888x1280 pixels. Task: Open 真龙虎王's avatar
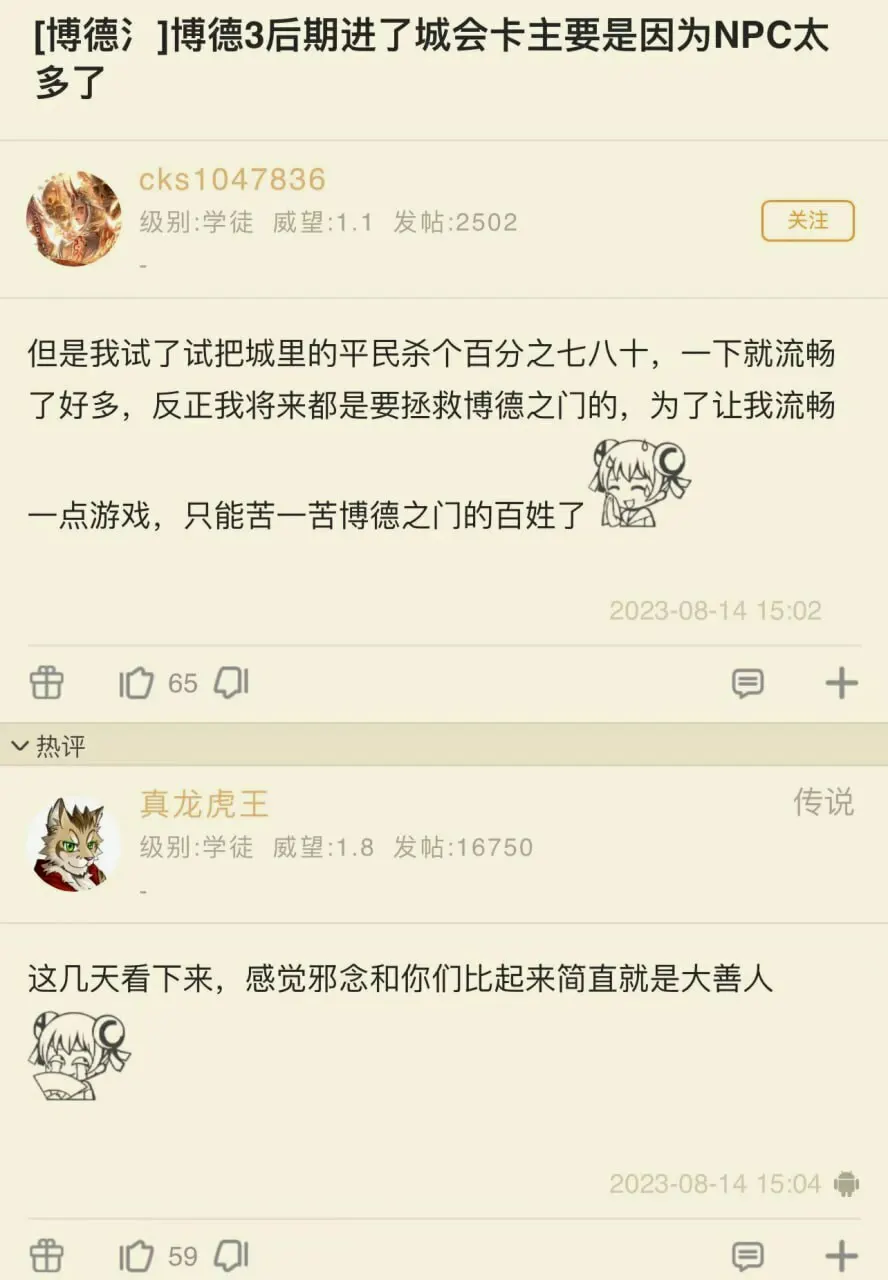[74, 843]
